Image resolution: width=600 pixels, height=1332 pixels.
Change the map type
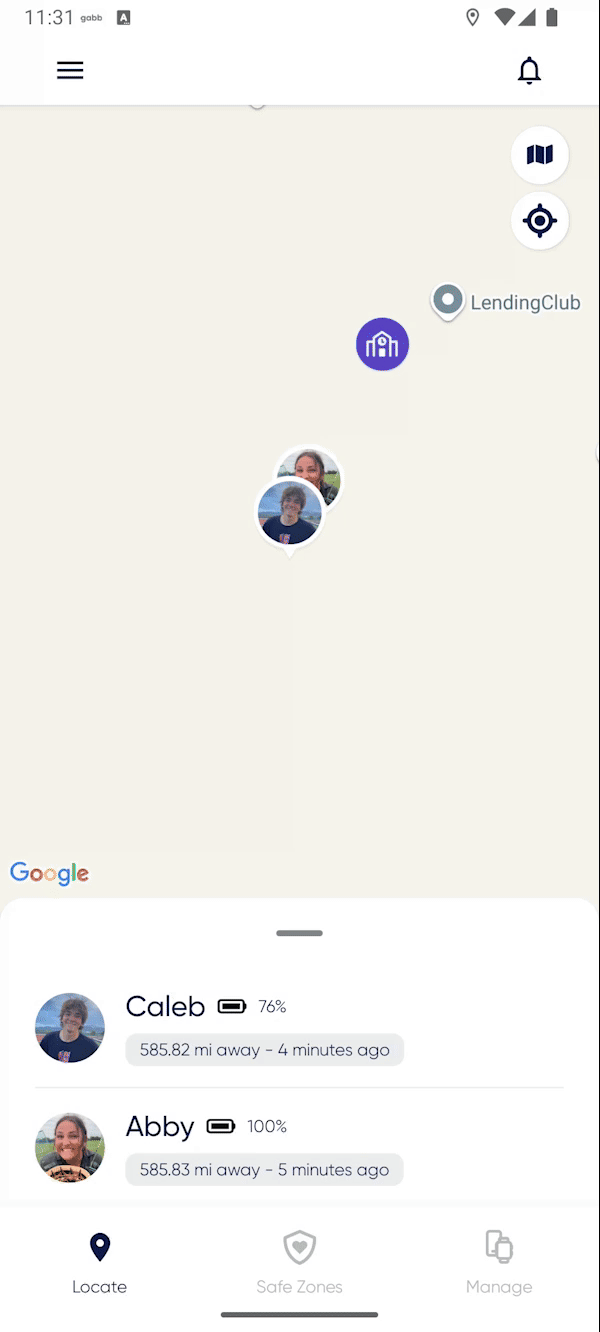[540, 155]
